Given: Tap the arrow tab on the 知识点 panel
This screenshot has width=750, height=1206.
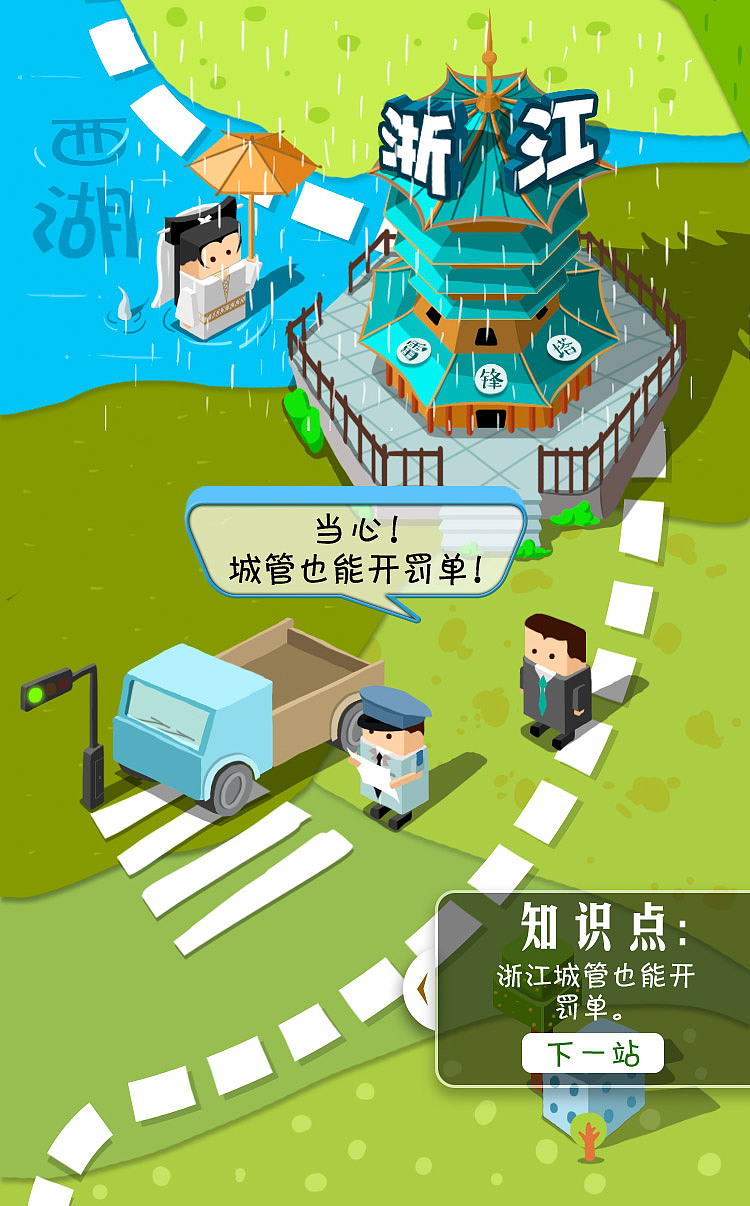Looking at the screenshot, I should [x=422, y=989].
